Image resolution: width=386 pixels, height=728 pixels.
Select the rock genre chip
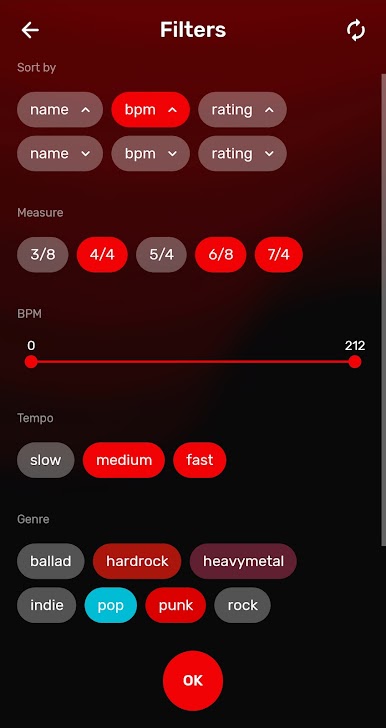pos(242,605)
